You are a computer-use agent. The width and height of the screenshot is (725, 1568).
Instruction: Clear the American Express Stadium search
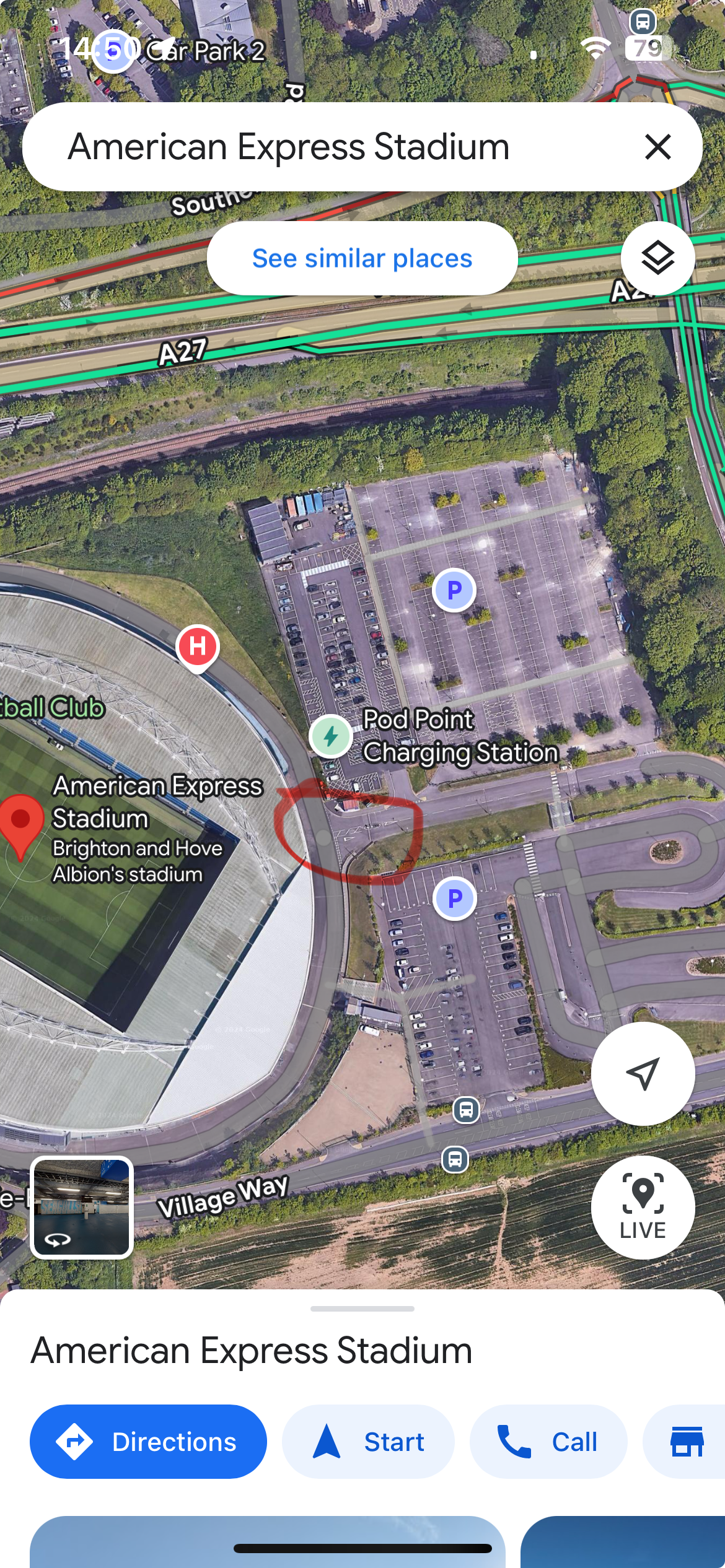(657, 147)
